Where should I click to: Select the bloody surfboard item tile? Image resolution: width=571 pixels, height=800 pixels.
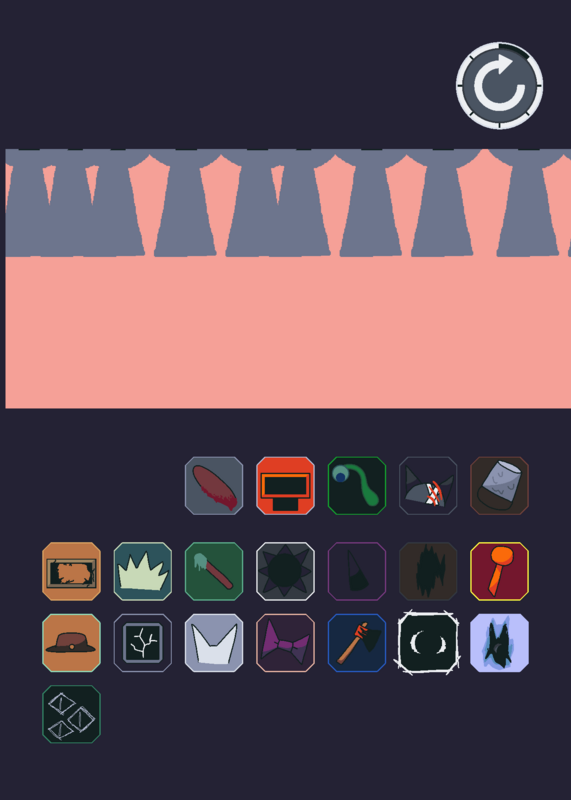click(x=214, y=486)
